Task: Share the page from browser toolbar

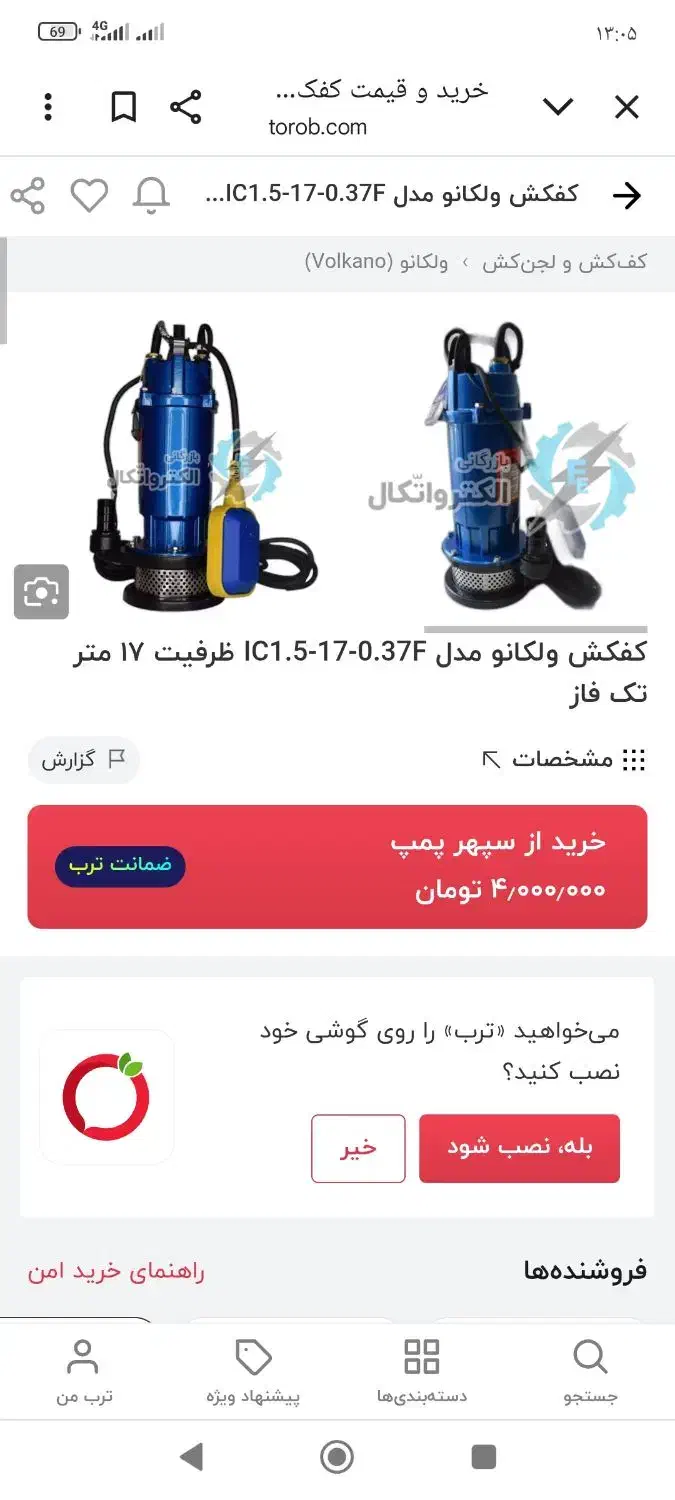Action: click(x=185, y=107)
